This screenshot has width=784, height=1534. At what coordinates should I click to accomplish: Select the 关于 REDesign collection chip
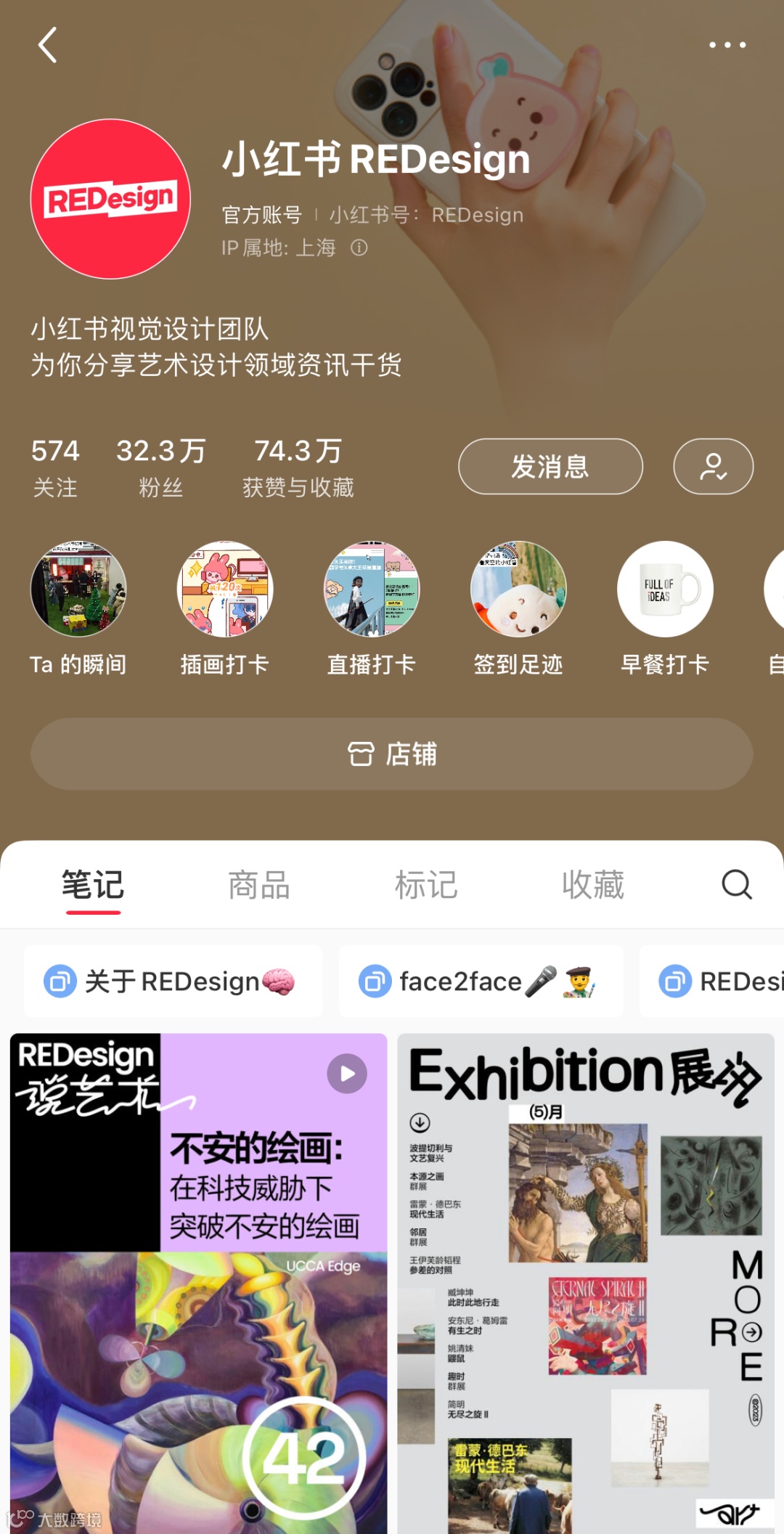(x=173, y=982)
